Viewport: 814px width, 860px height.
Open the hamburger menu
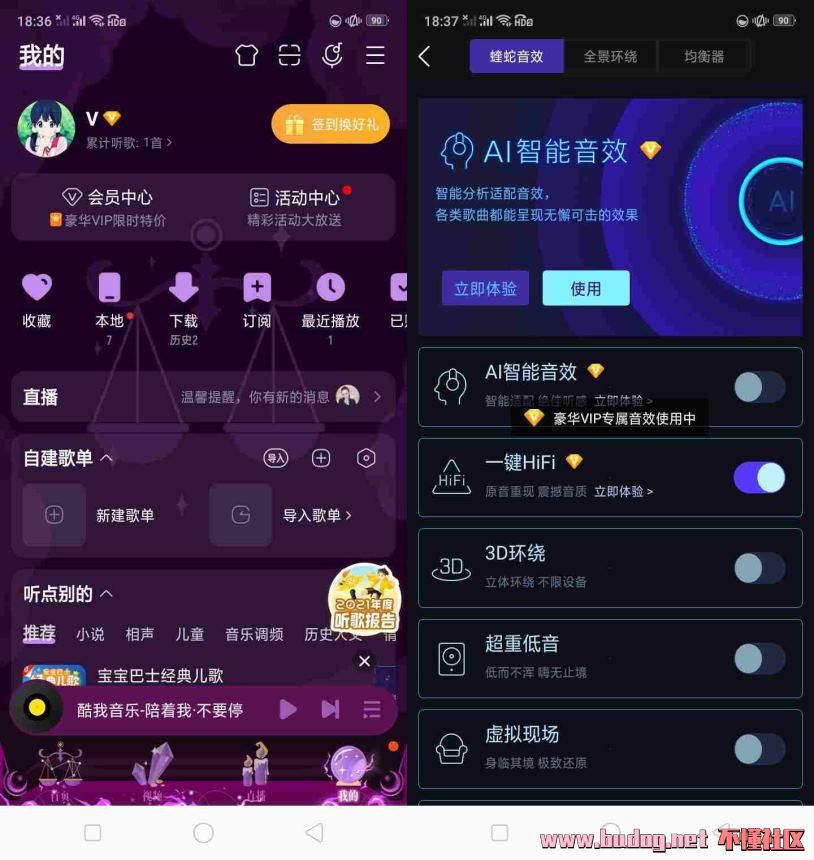(x=375, y=56)
